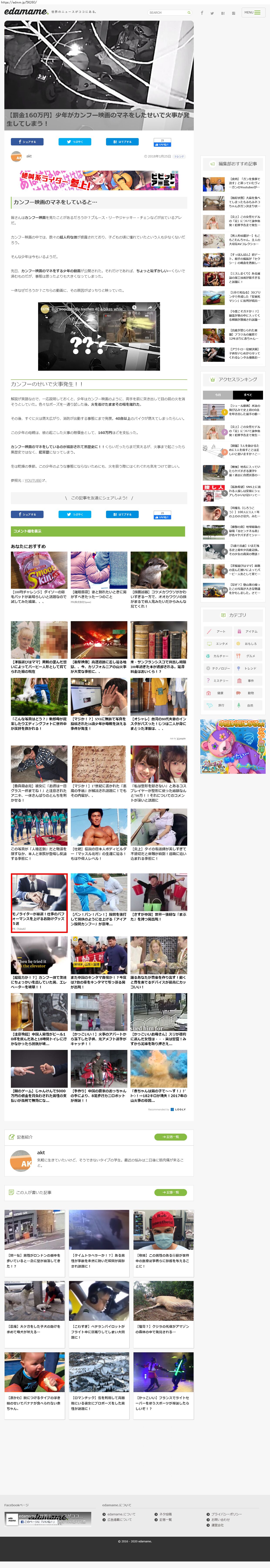Bookmark with top はてブする button
The image size is (270, 1568).
[x=122, y=142]
